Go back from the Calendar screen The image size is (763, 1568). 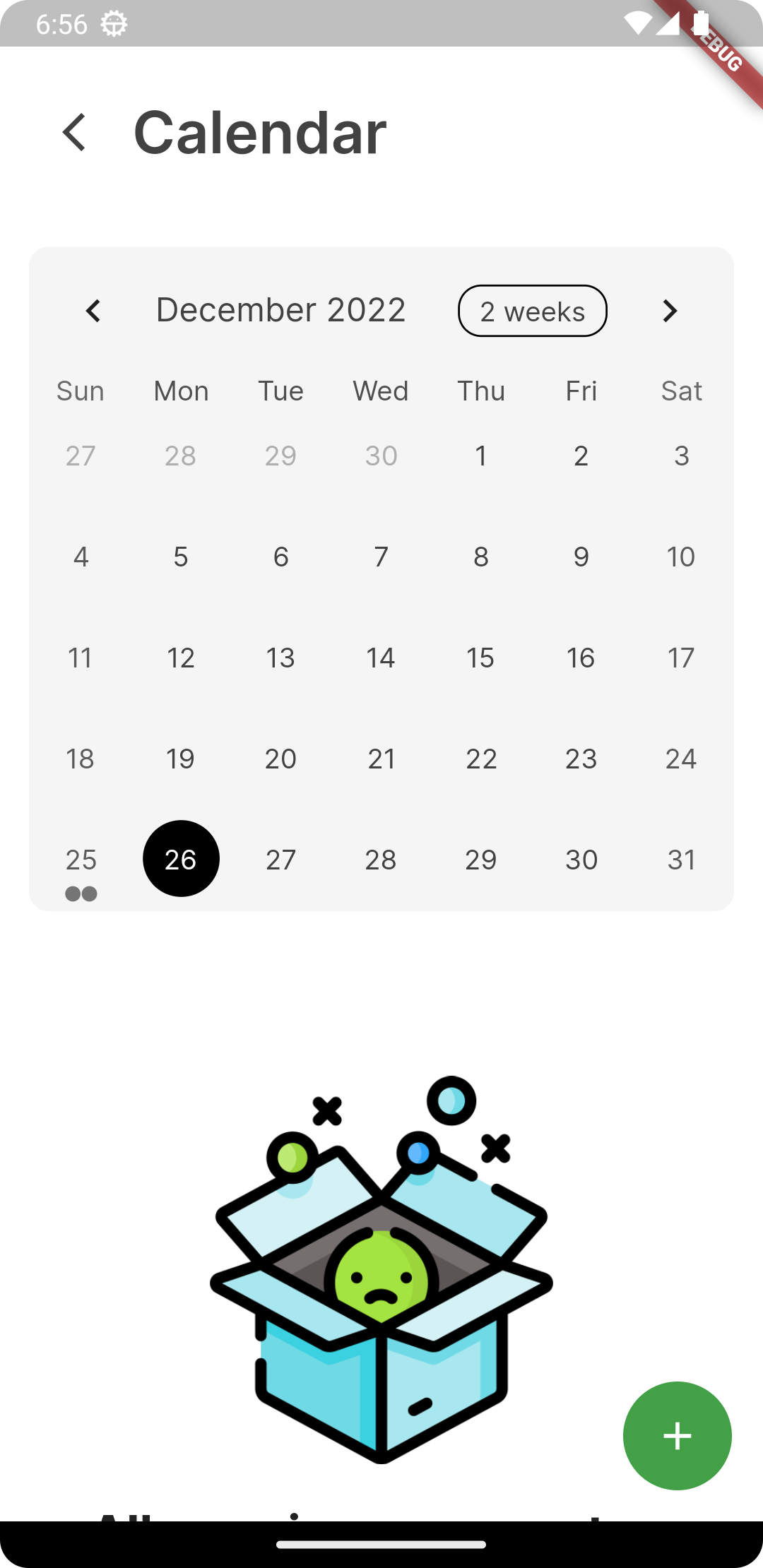[75, 132]
